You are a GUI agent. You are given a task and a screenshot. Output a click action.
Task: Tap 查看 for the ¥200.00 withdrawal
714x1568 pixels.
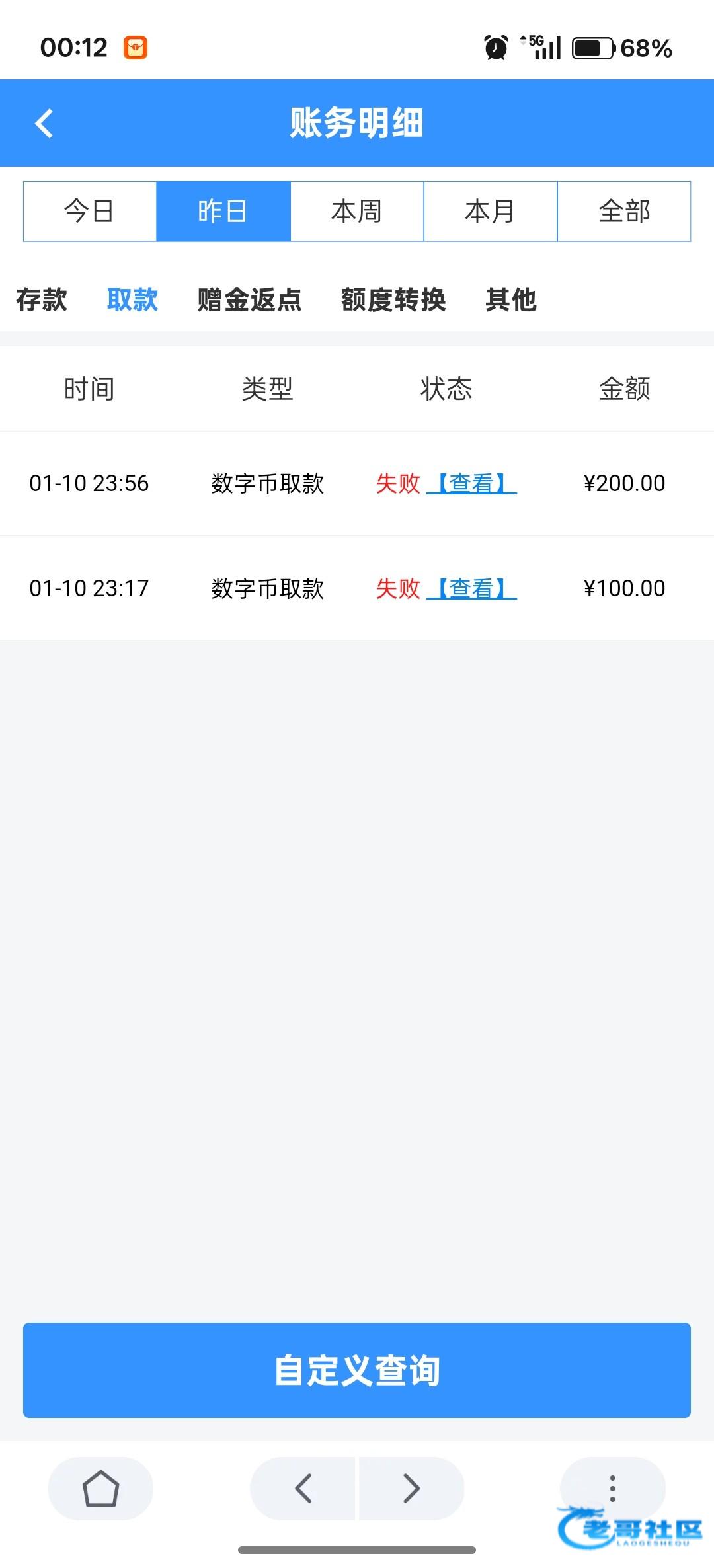(x=471, y=484)
